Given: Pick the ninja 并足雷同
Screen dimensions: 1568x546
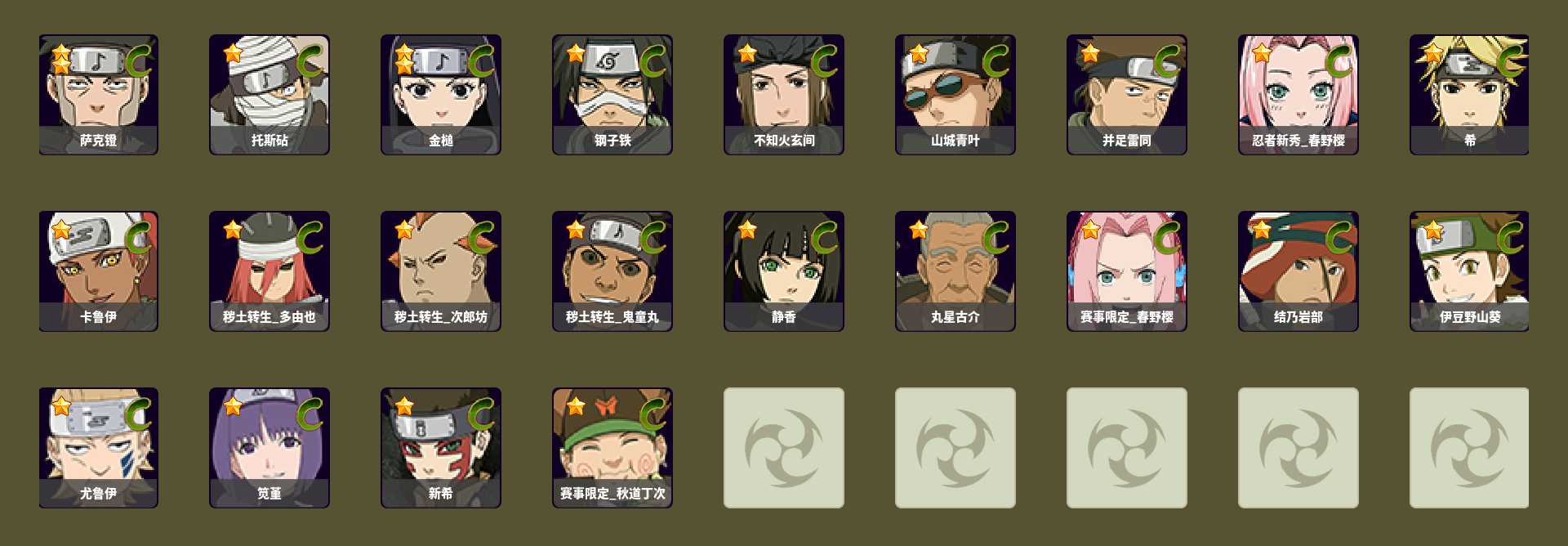Looking at the screenshot, I should point(1127,94).
